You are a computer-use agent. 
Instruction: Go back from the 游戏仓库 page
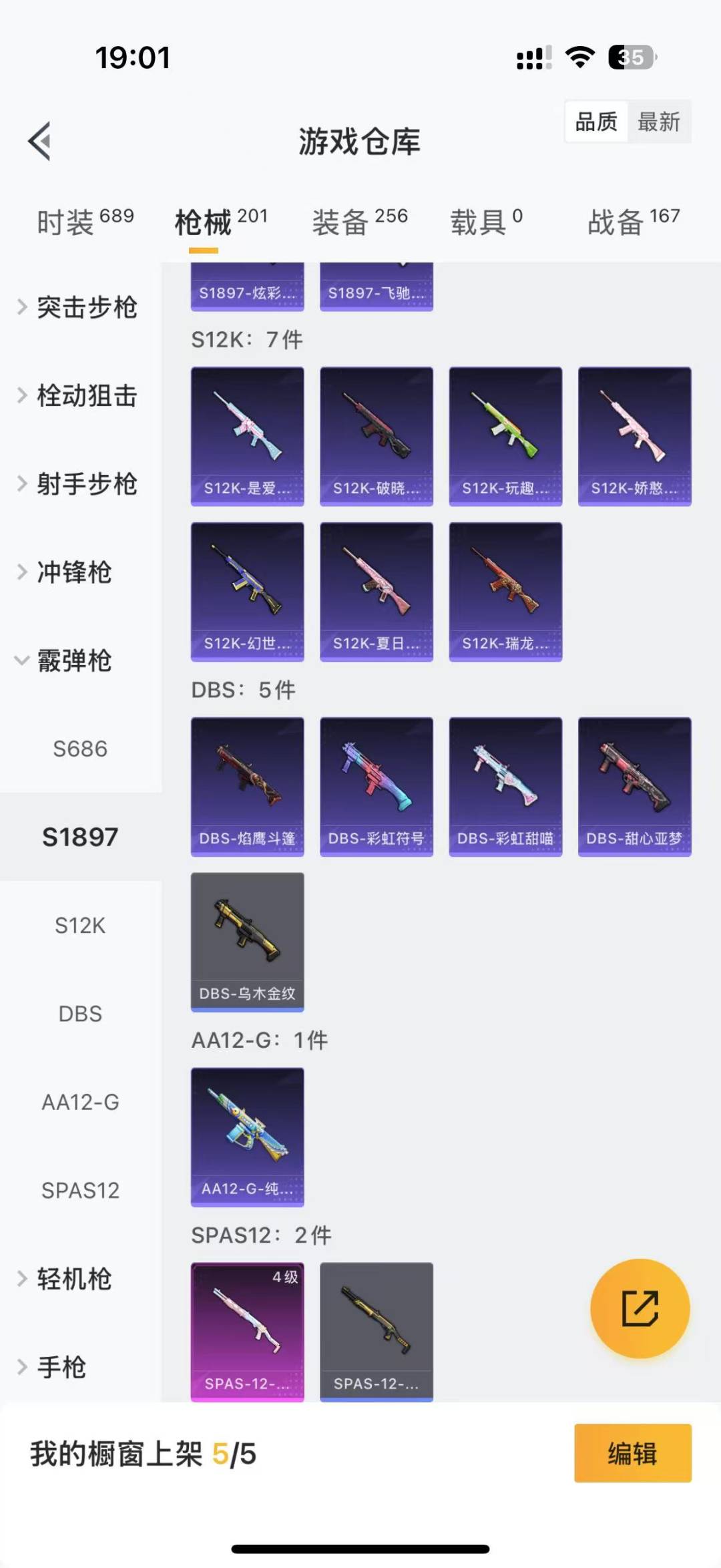[40, 141]
